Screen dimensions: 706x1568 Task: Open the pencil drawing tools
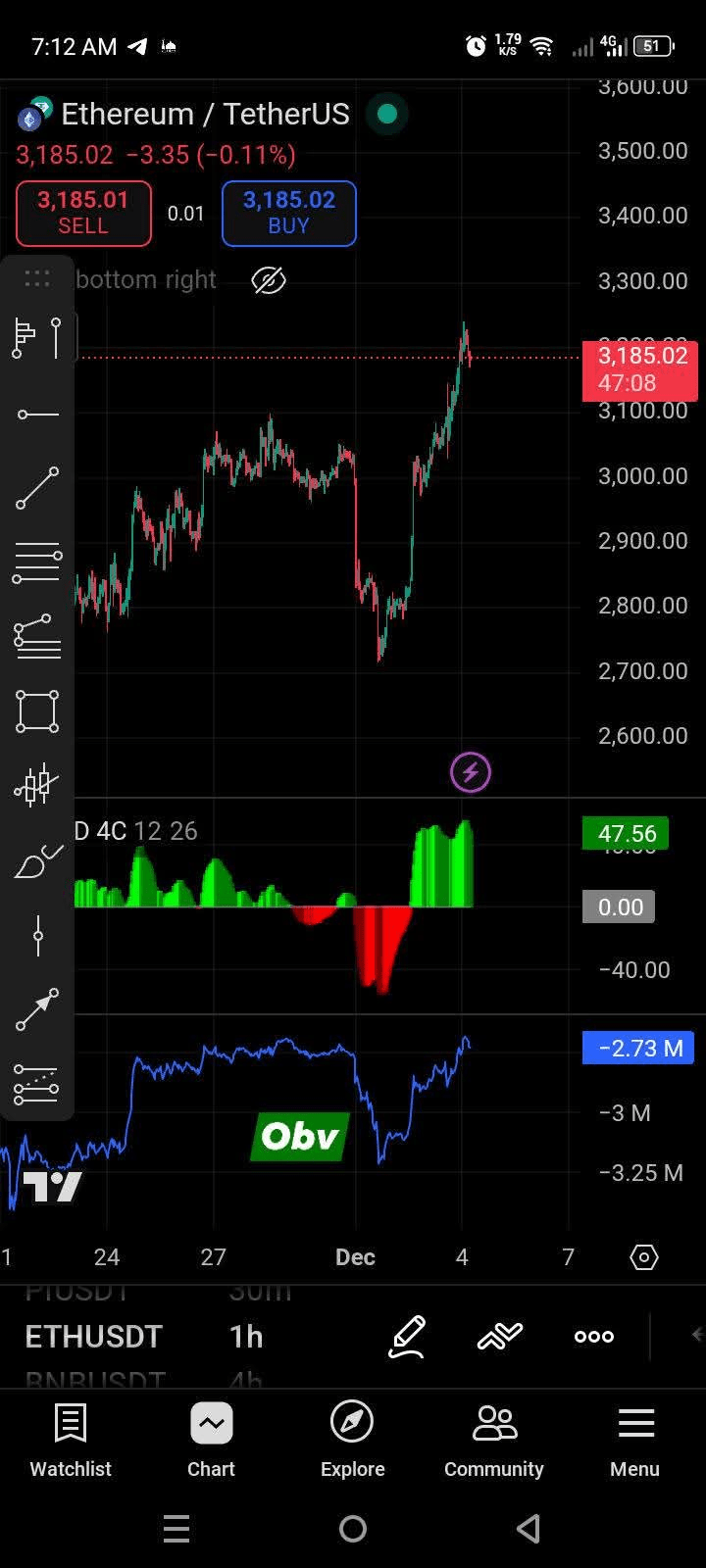point(407,1337)
